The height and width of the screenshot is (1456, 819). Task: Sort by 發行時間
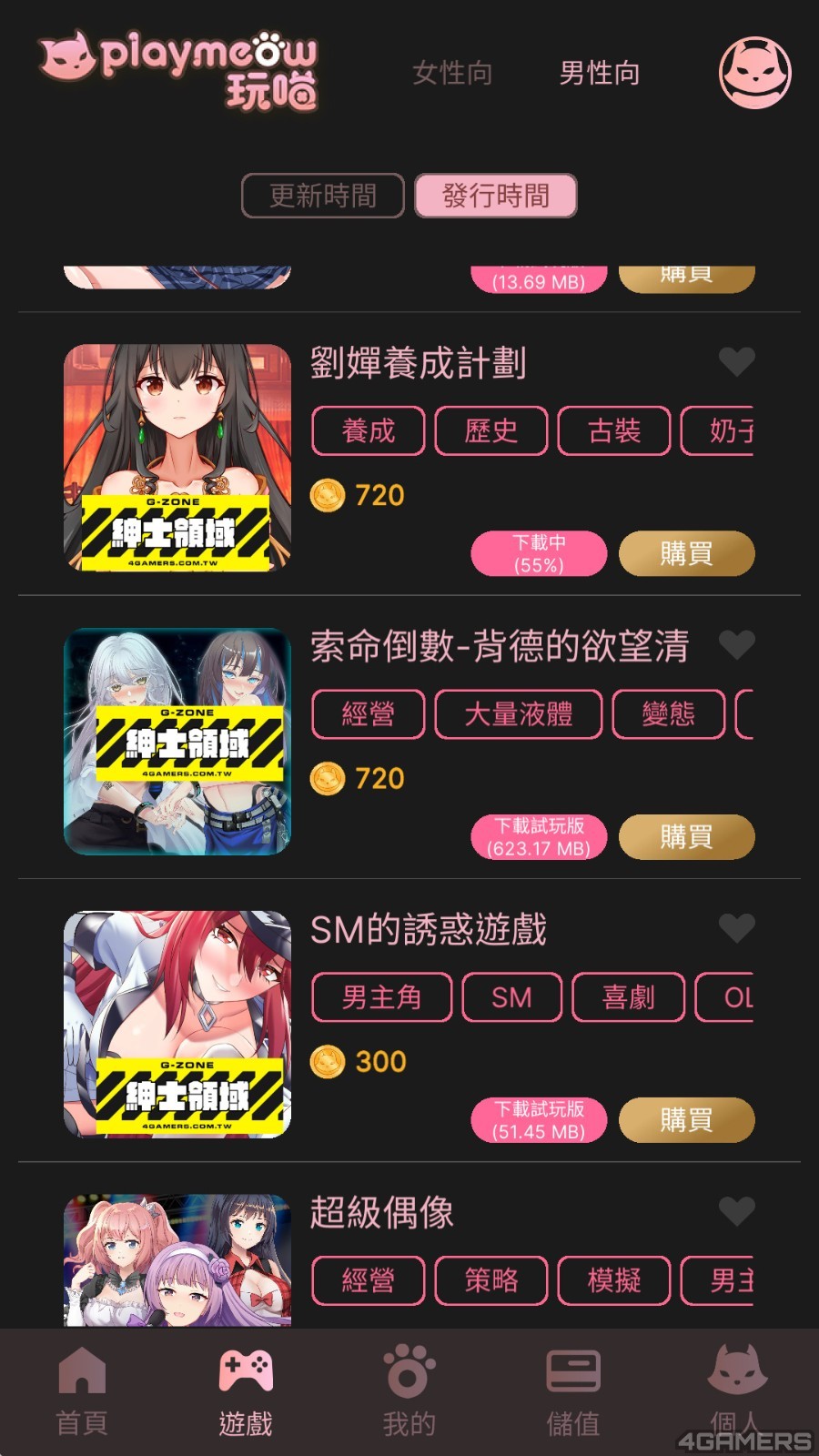[x=496, y=196]
